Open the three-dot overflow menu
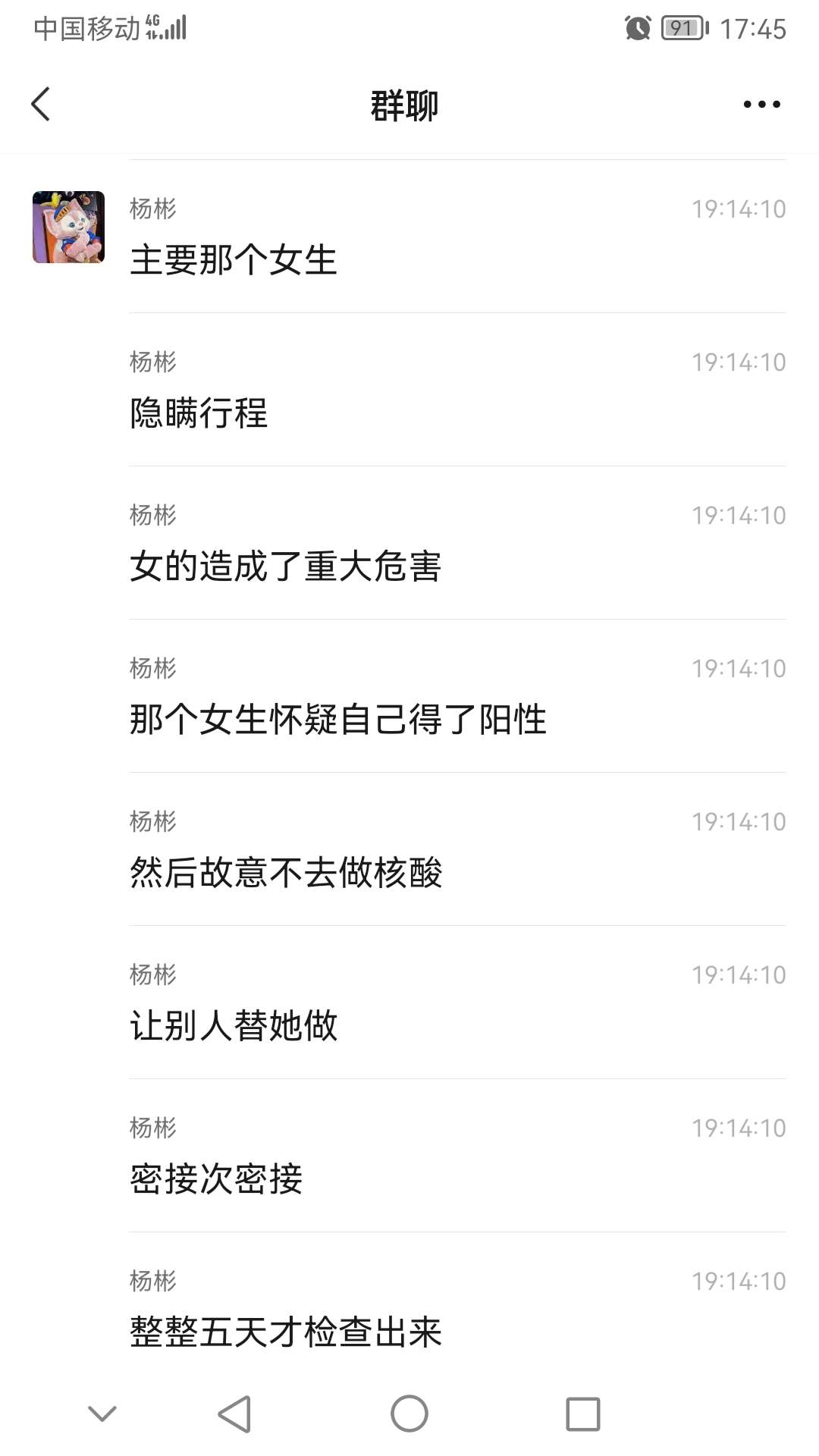The image size is (819, 1456). 761,105
